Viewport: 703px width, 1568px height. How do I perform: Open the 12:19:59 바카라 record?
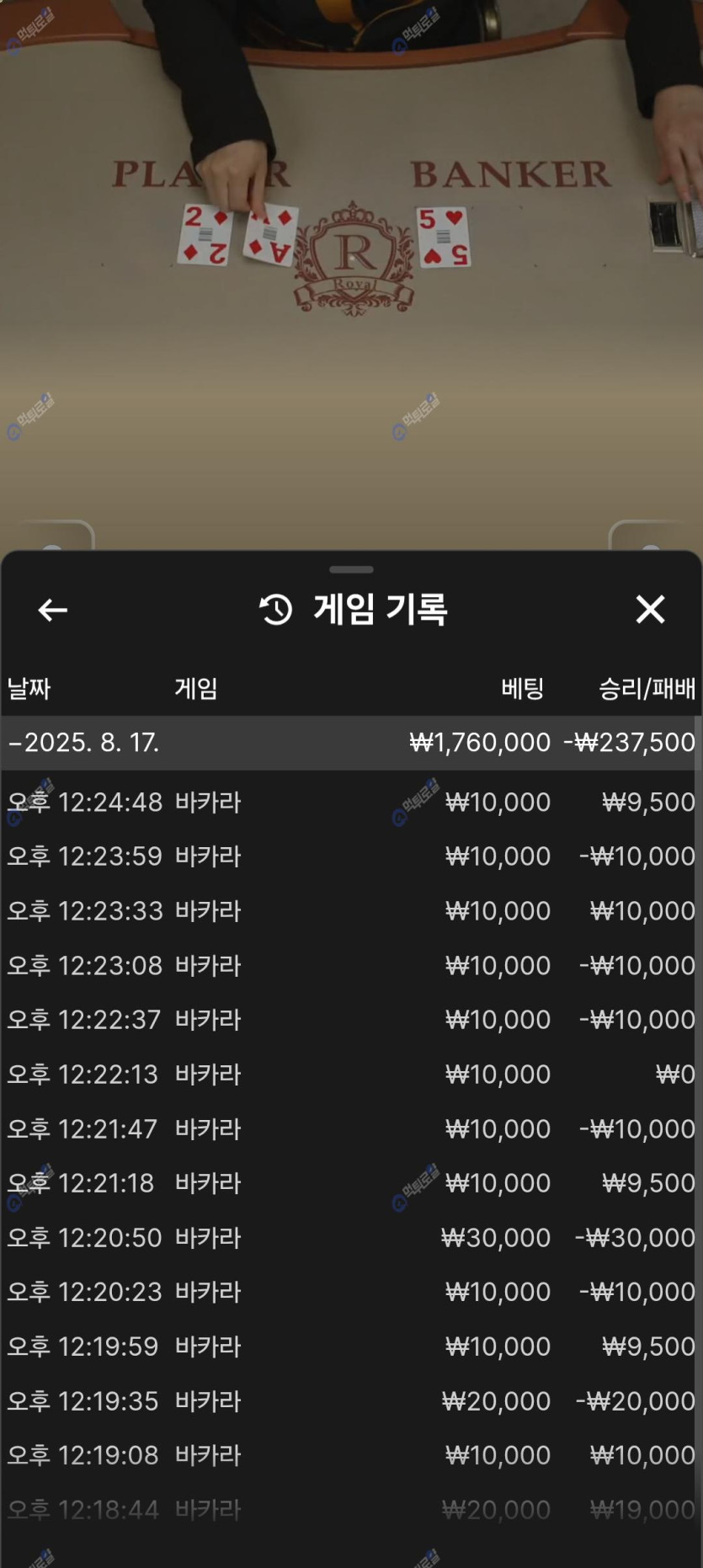pos(350,1347)
